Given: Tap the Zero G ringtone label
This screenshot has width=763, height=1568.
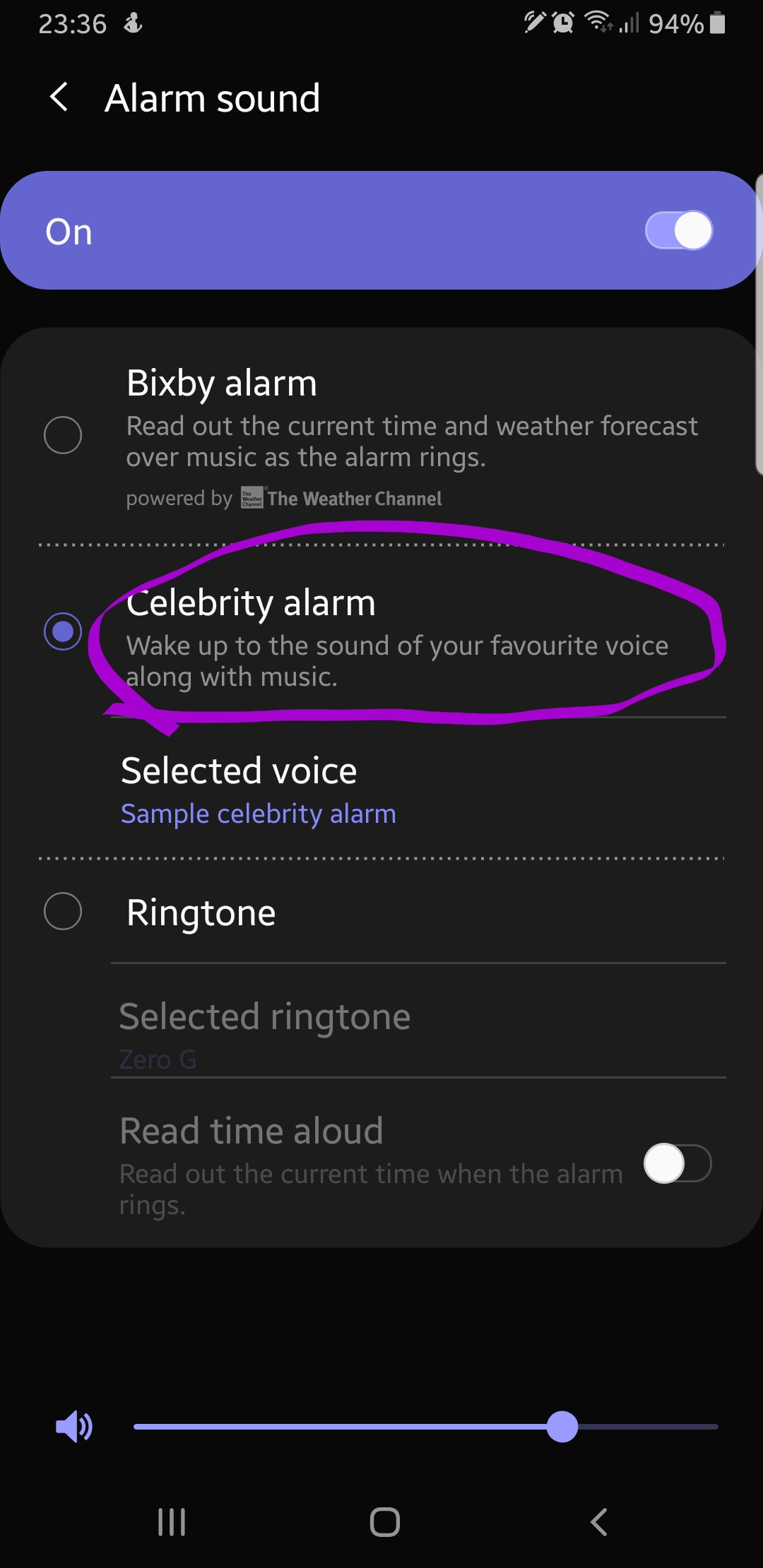Looking at the screenshot, I should [157, 1059].
